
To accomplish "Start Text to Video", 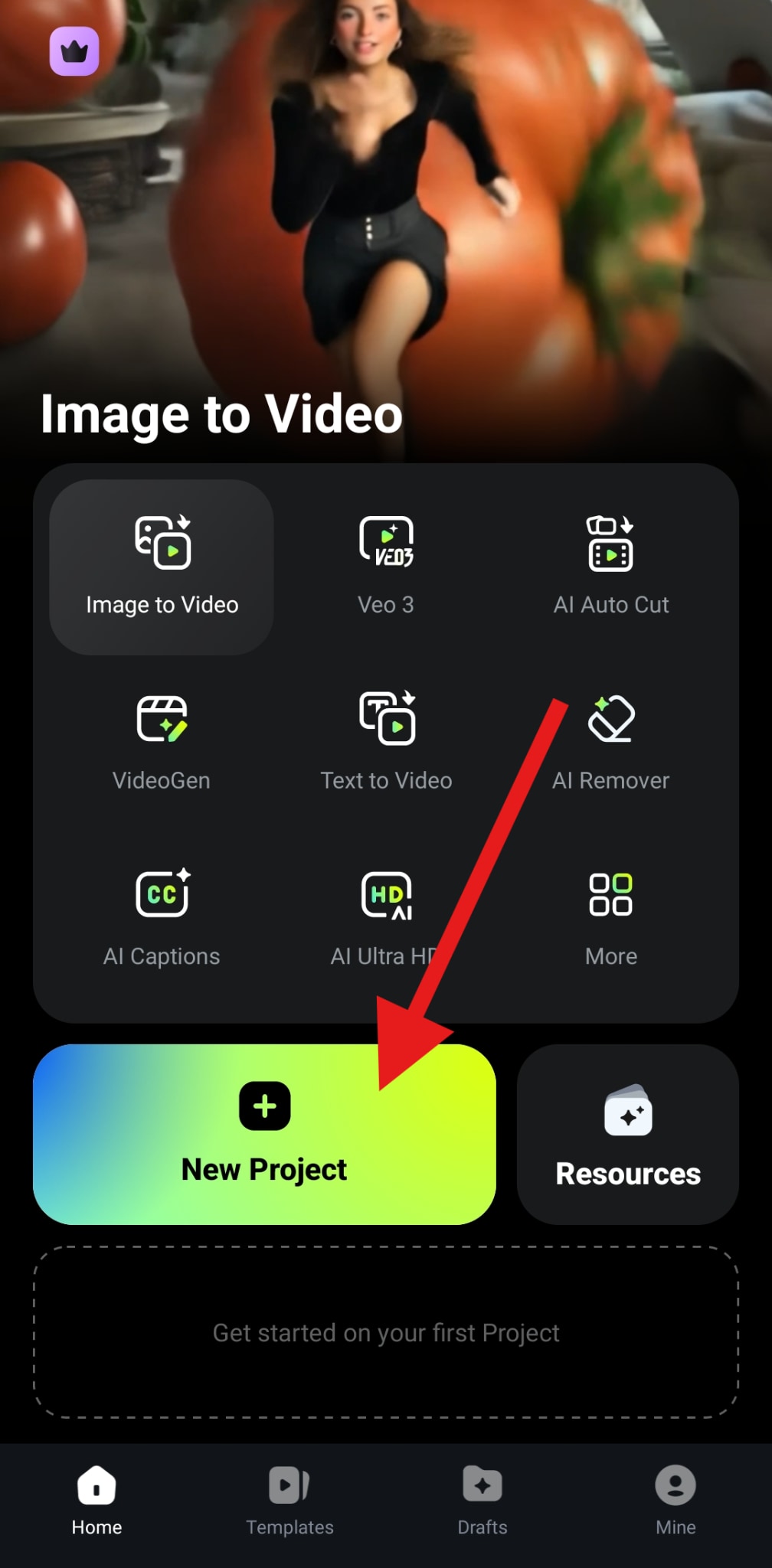I will [386, 741].
